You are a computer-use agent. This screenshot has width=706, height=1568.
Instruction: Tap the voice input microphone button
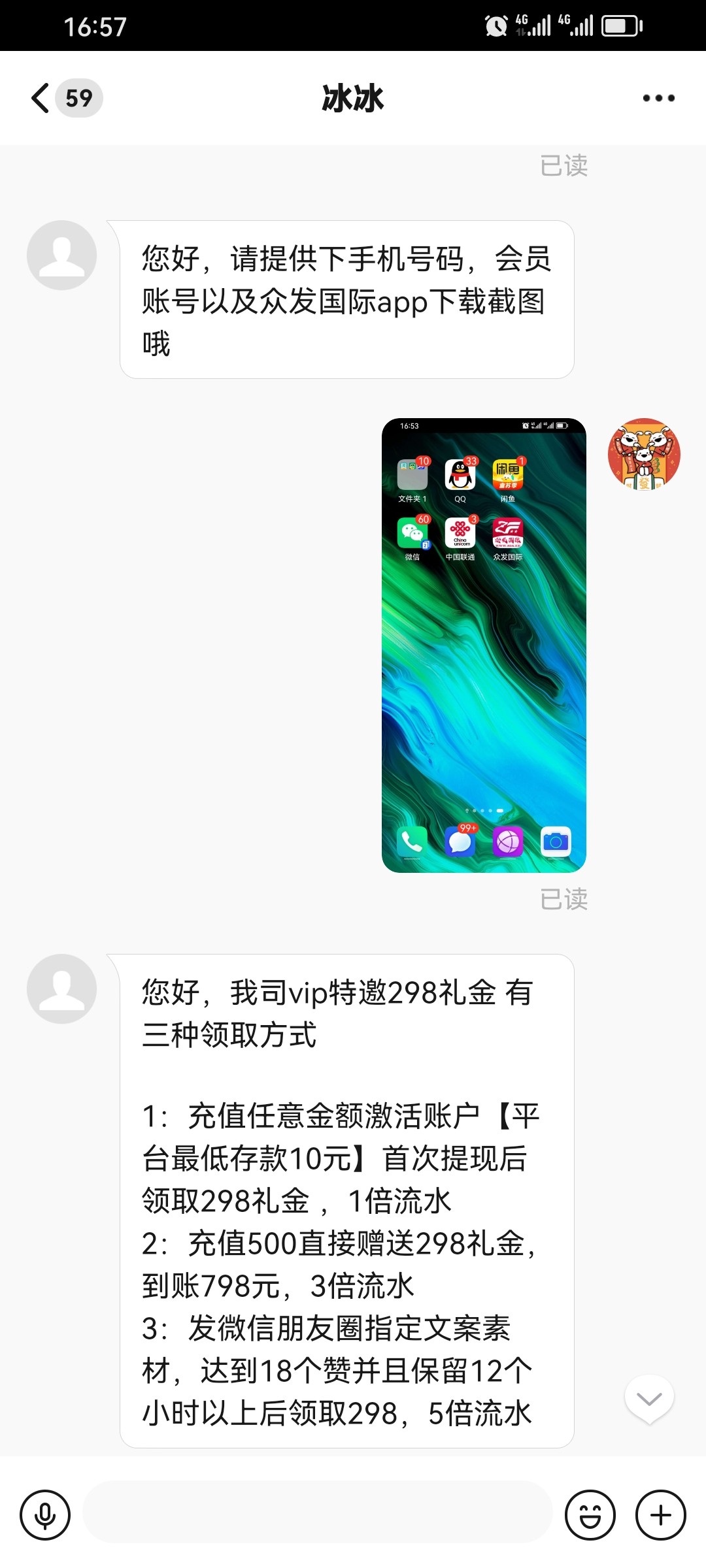point(45,1514)
